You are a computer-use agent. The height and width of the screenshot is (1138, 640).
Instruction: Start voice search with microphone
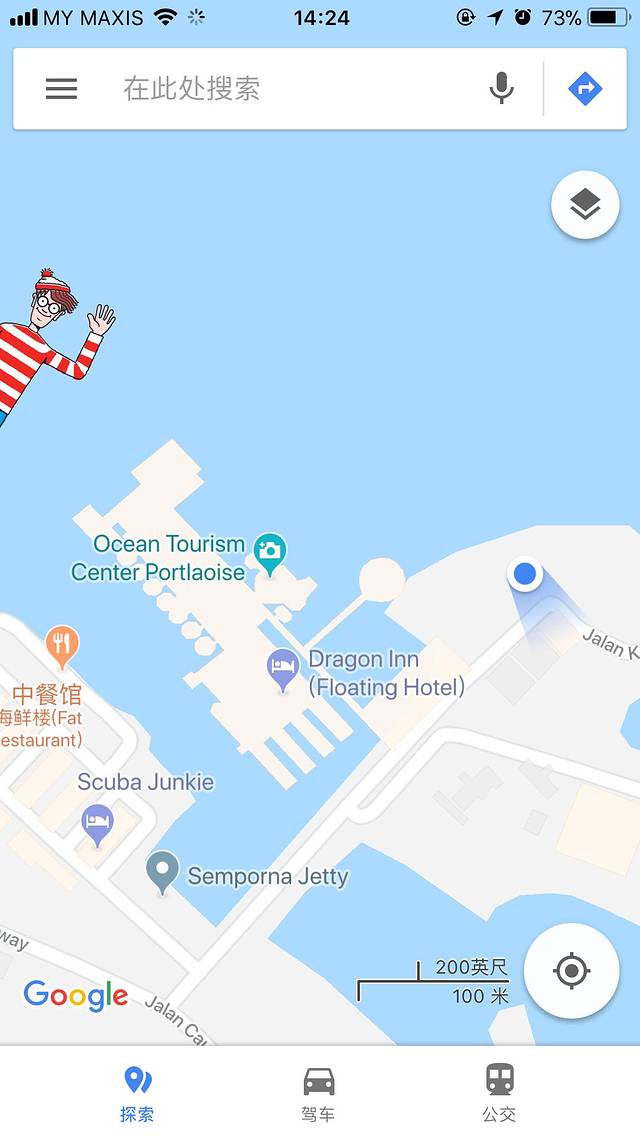502,89
